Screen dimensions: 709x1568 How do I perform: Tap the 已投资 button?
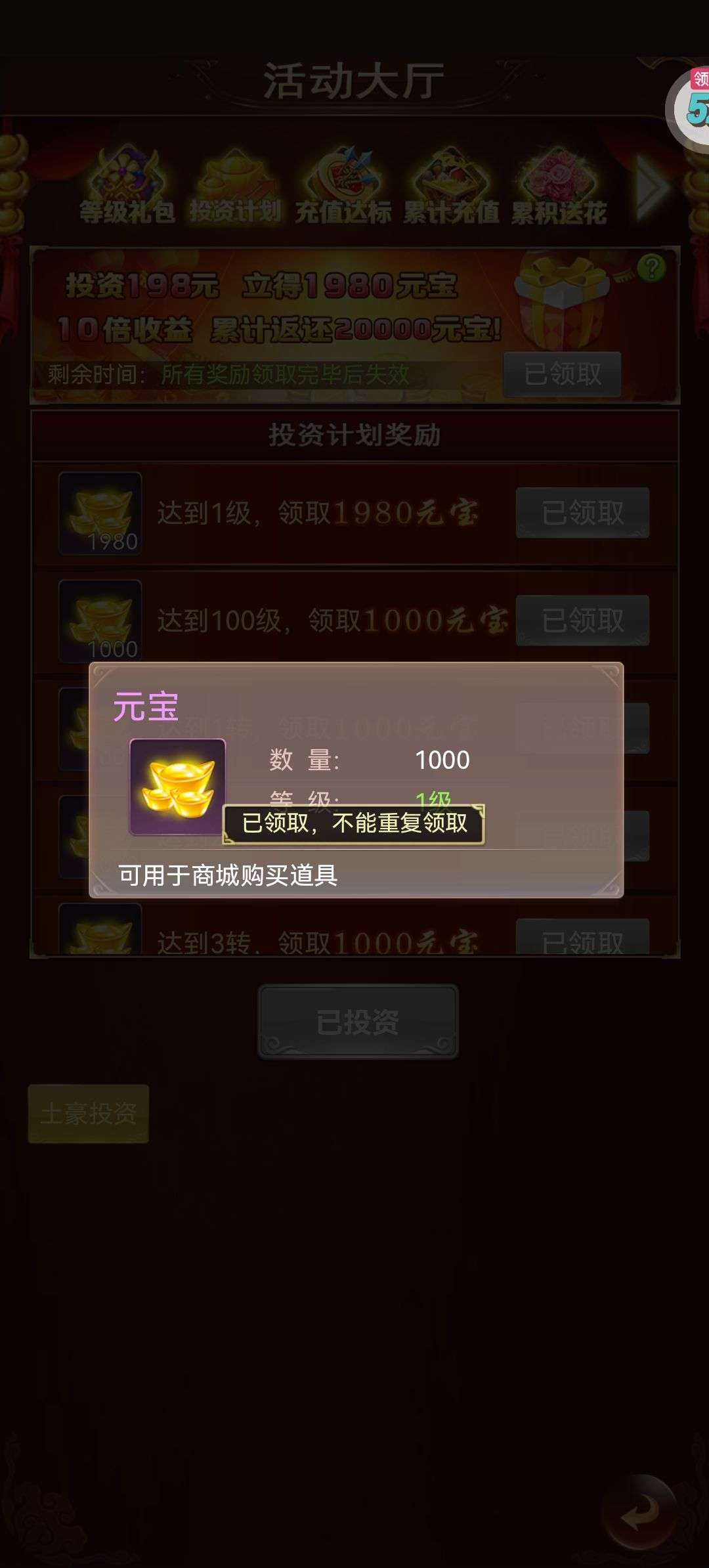pyautogui.click(x=358, y=1022)
